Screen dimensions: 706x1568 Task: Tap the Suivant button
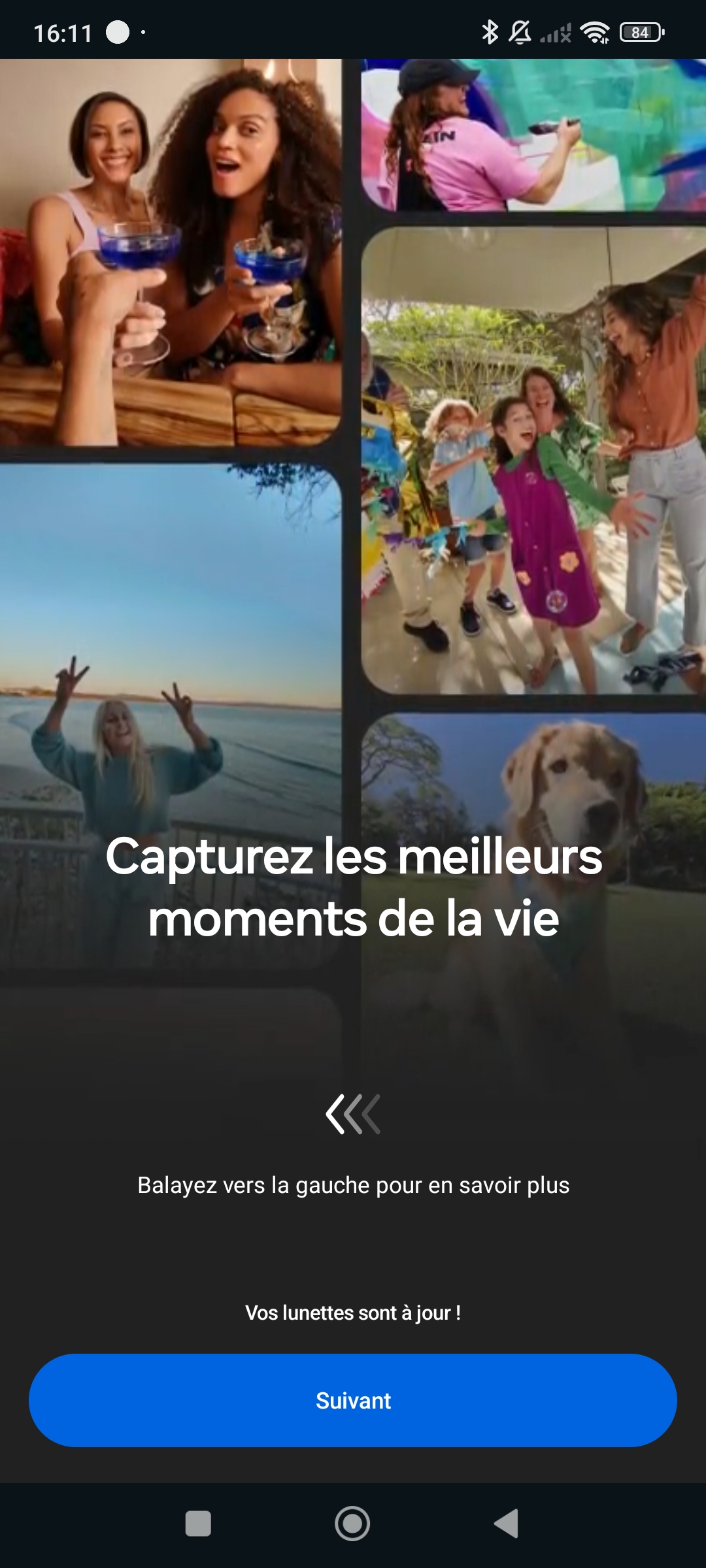coord(353,1400)
